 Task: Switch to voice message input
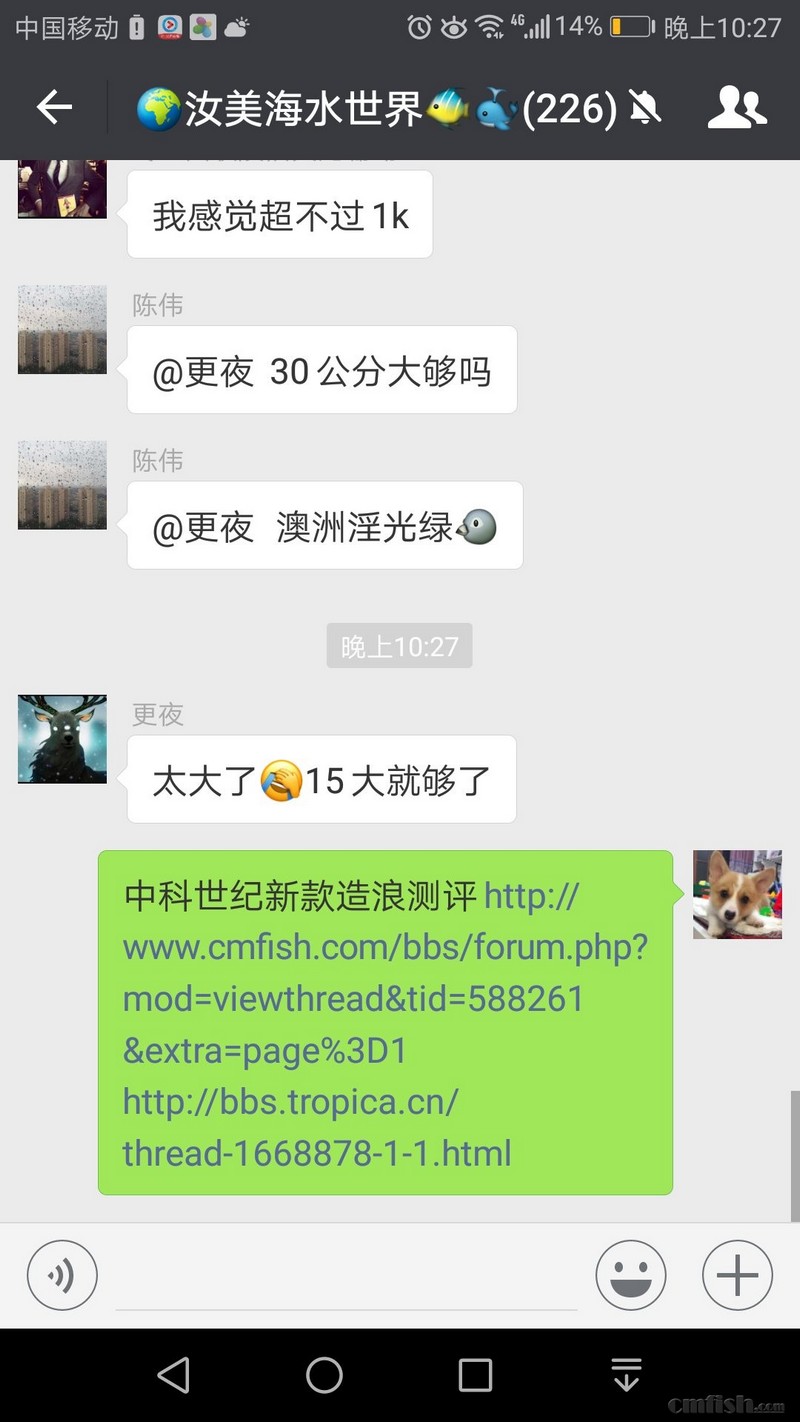pos(62,1275)
